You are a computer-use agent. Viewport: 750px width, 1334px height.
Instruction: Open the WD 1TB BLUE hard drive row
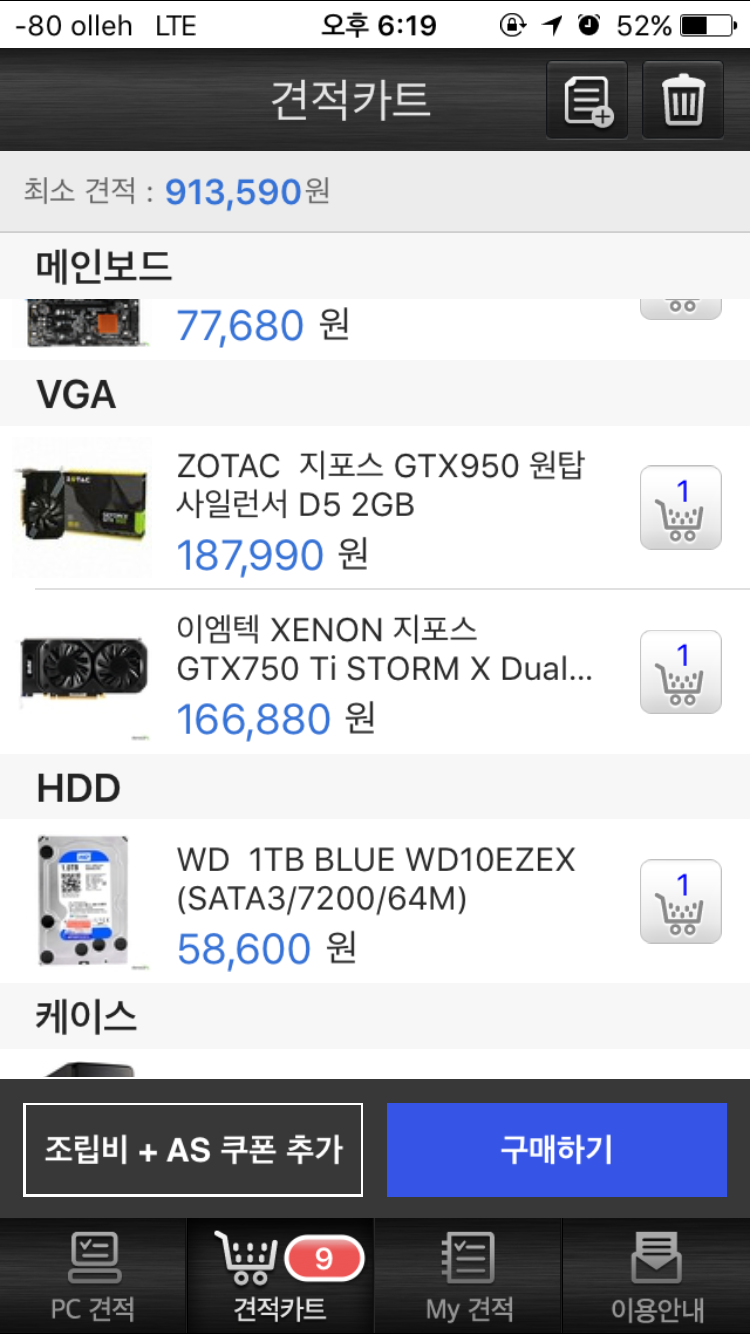click(380, 902)
